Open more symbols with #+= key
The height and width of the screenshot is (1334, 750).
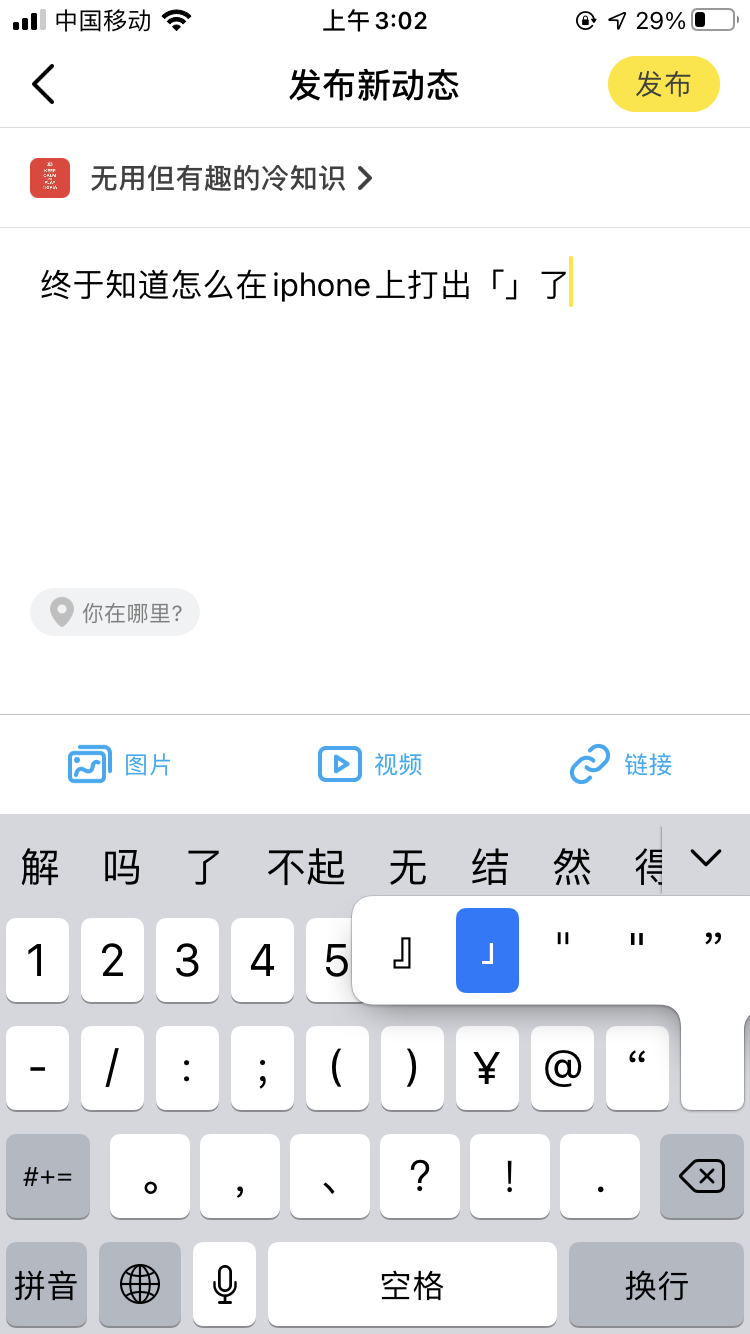48,1176
